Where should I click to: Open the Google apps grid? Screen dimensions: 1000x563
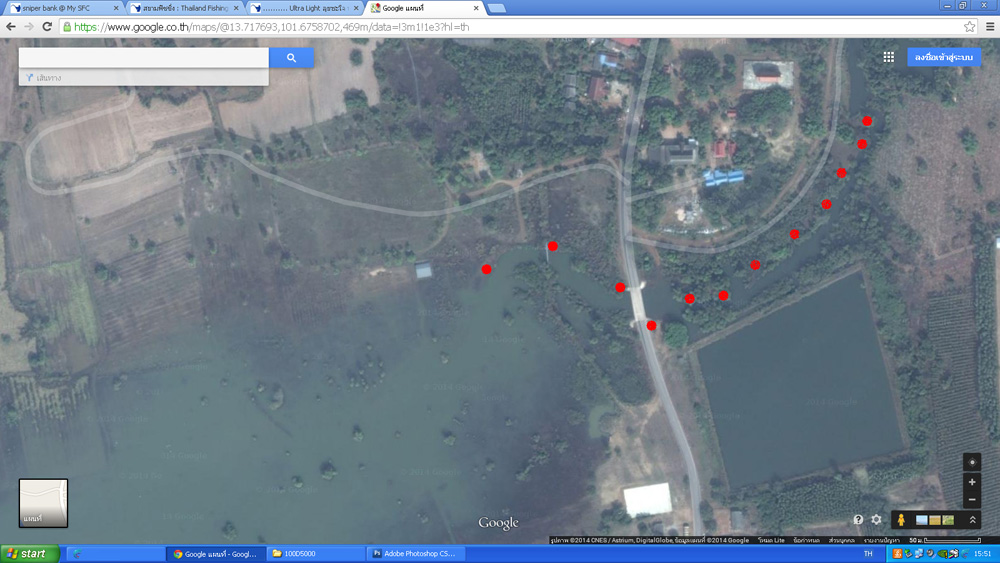[888, 57]
